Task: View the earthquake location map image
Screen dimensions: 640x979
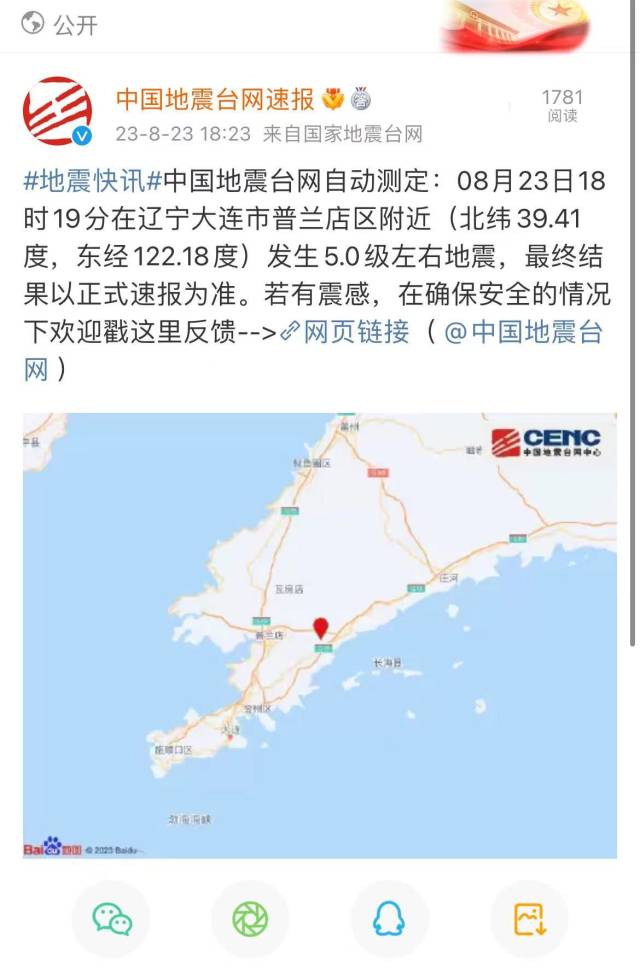Action: (320, 635)
